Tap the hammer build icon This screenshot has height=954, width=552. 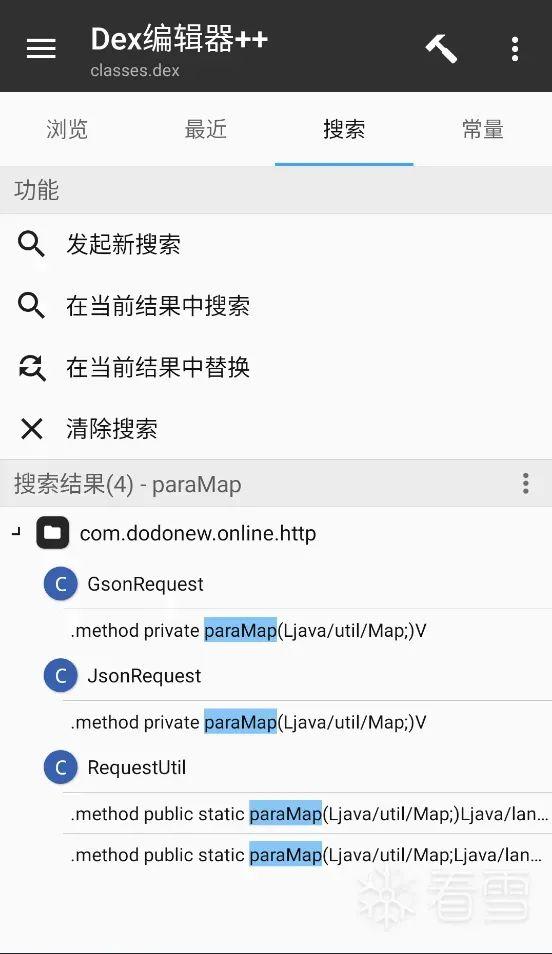pyautogui.click(x=441, y=49)
